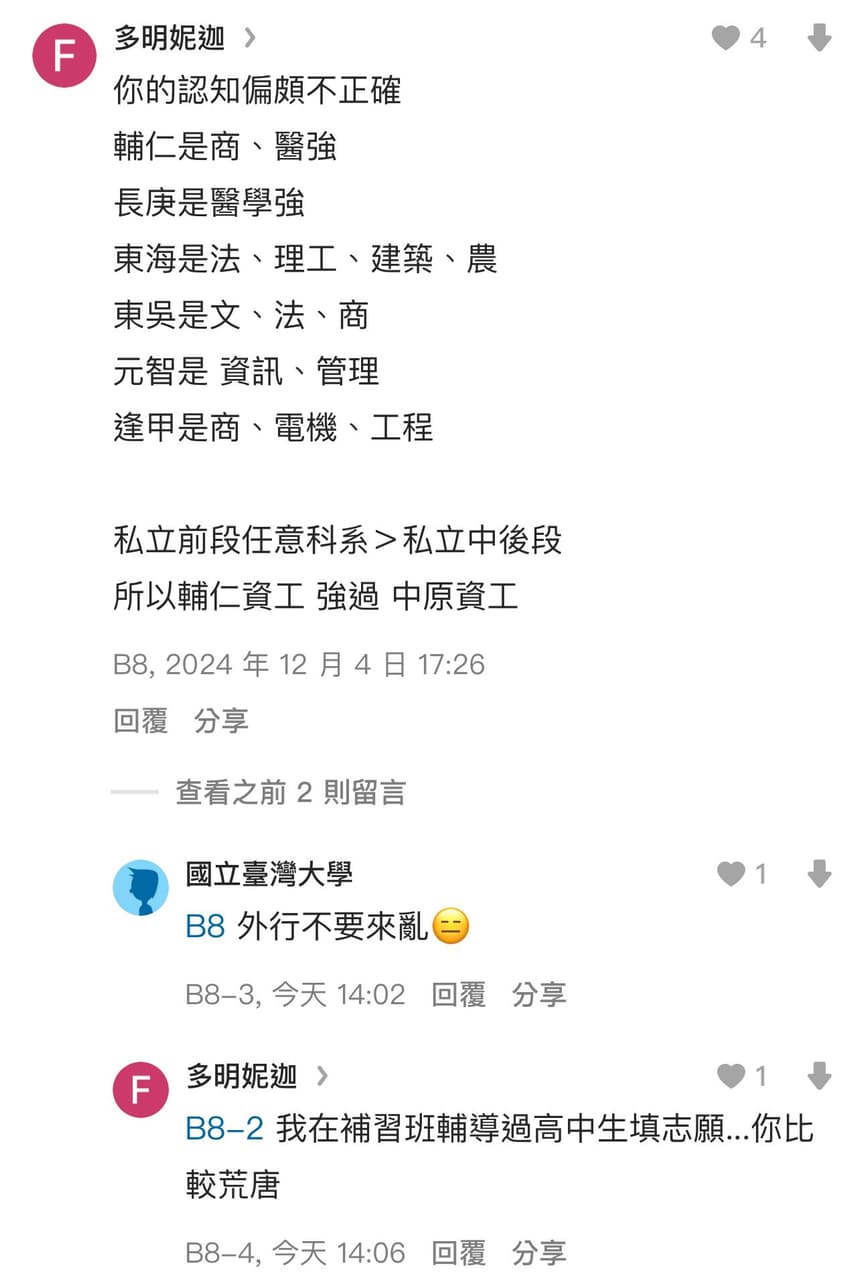The image size is (864, 1280).
Task: Downvote the B8 comment by 多明妮迦
Action: point(819,39)
